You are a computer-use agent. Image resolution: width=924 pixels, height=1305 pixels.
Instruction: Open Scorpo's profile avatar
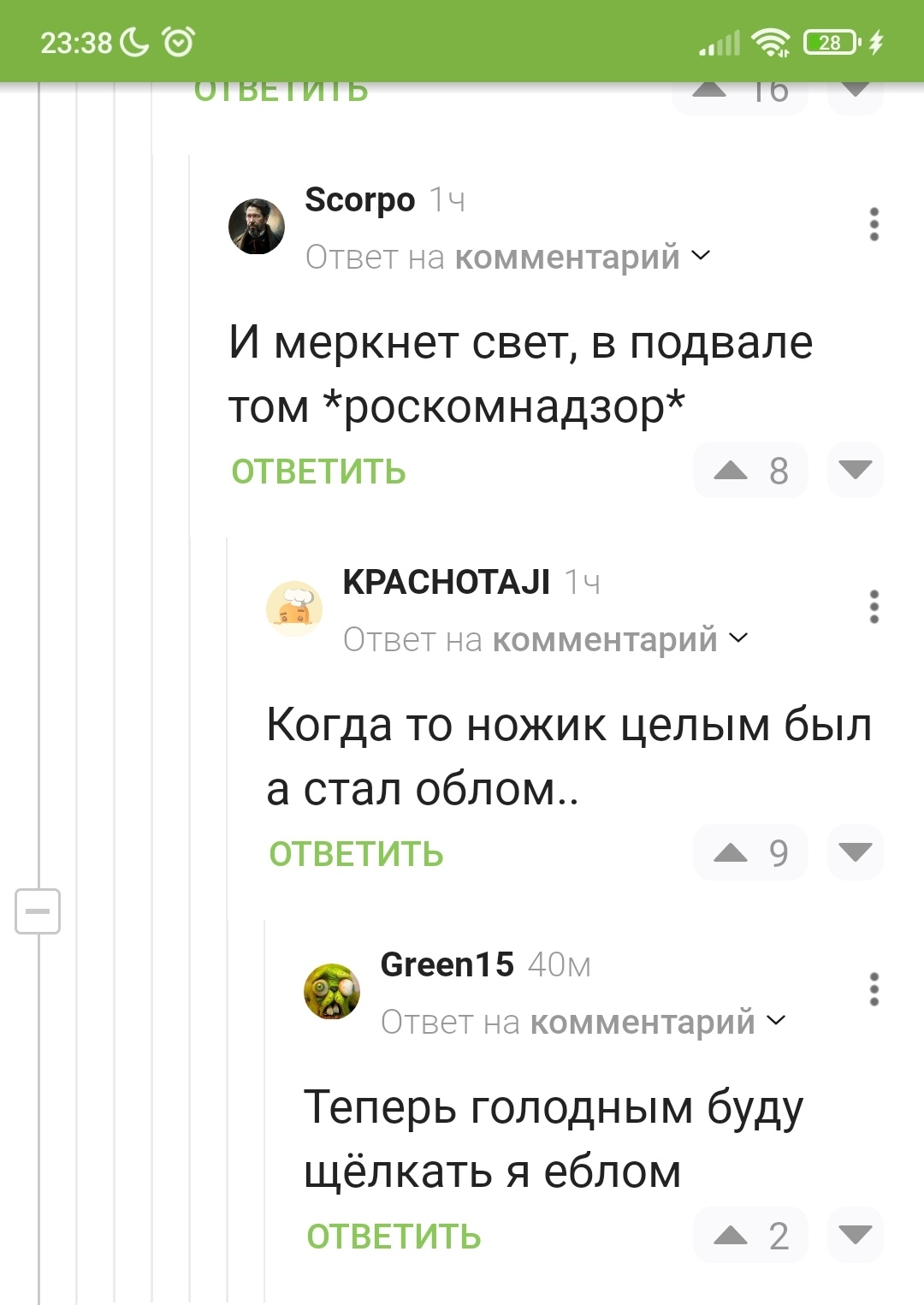pos(257,227)
